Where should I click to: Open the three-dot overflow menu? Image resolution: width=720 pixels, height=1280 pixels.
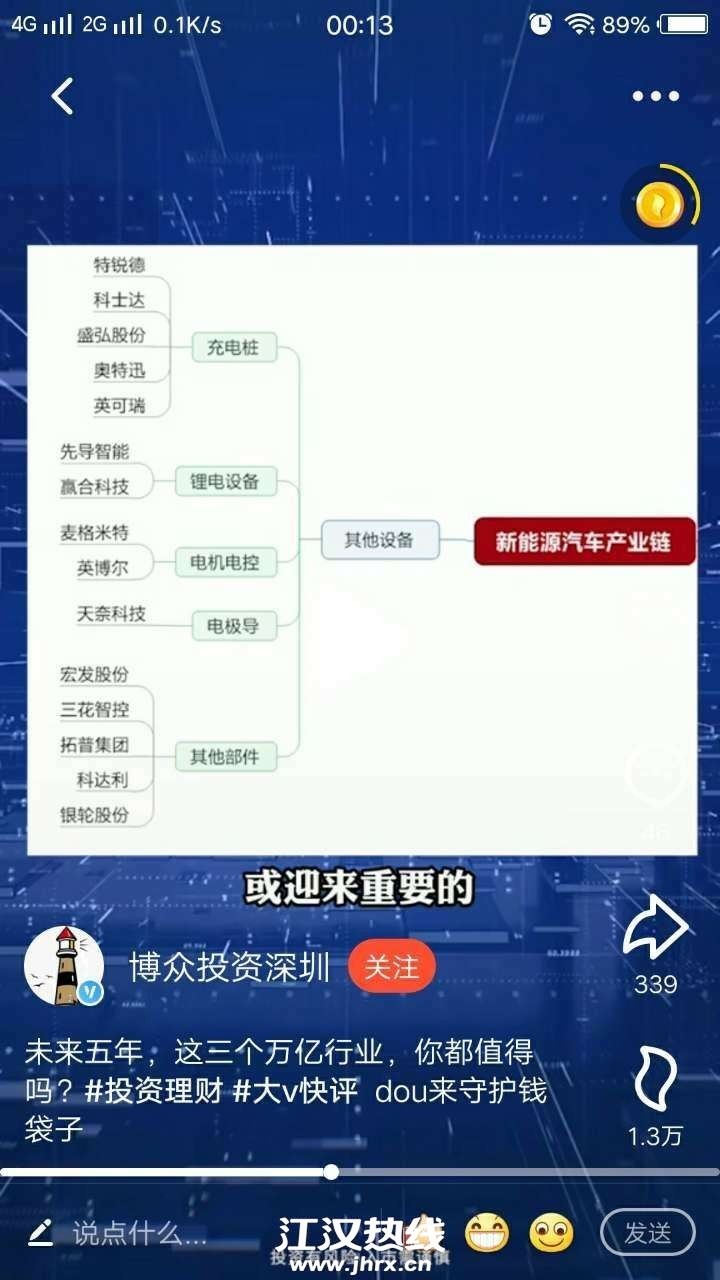click(x=655, y=97)
